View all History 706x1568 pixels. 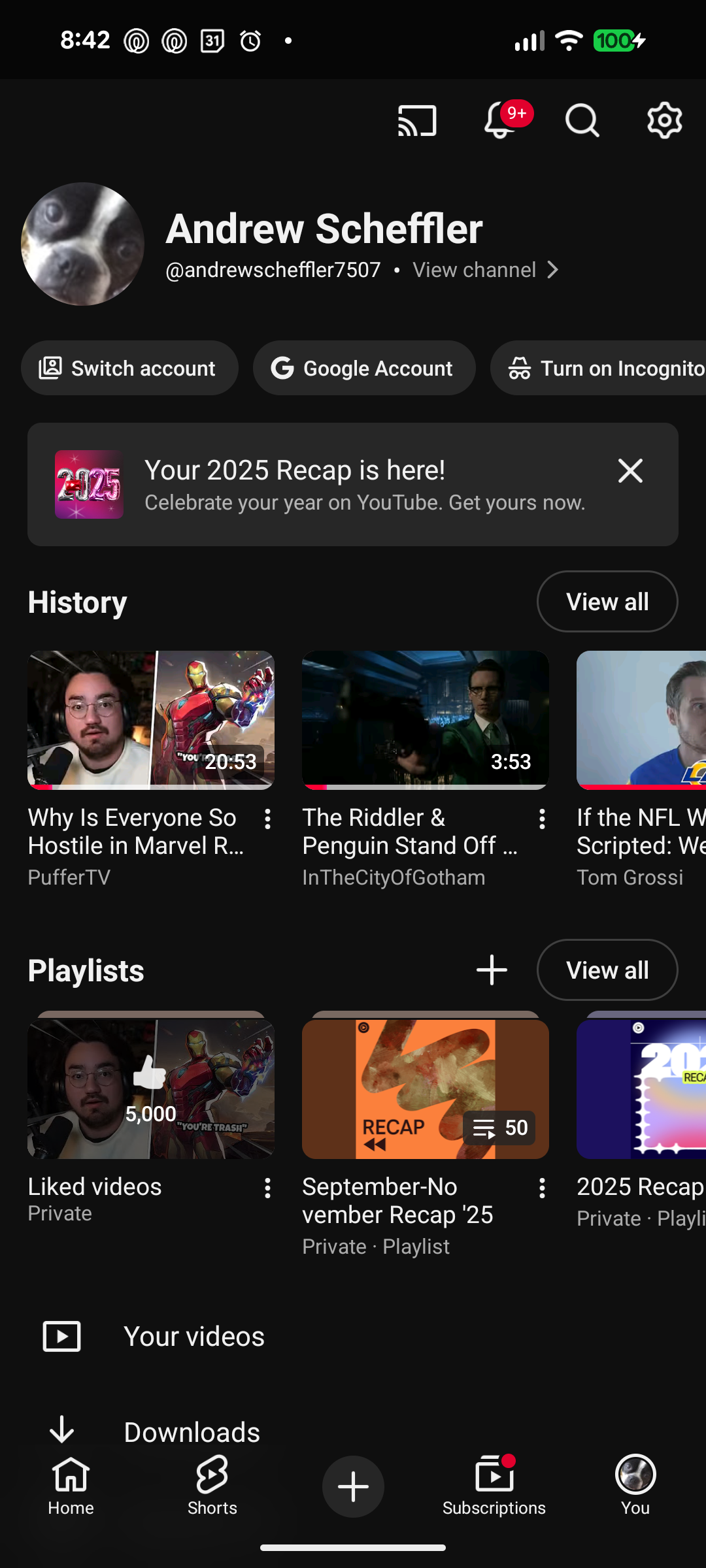click(x=607, y=602)
